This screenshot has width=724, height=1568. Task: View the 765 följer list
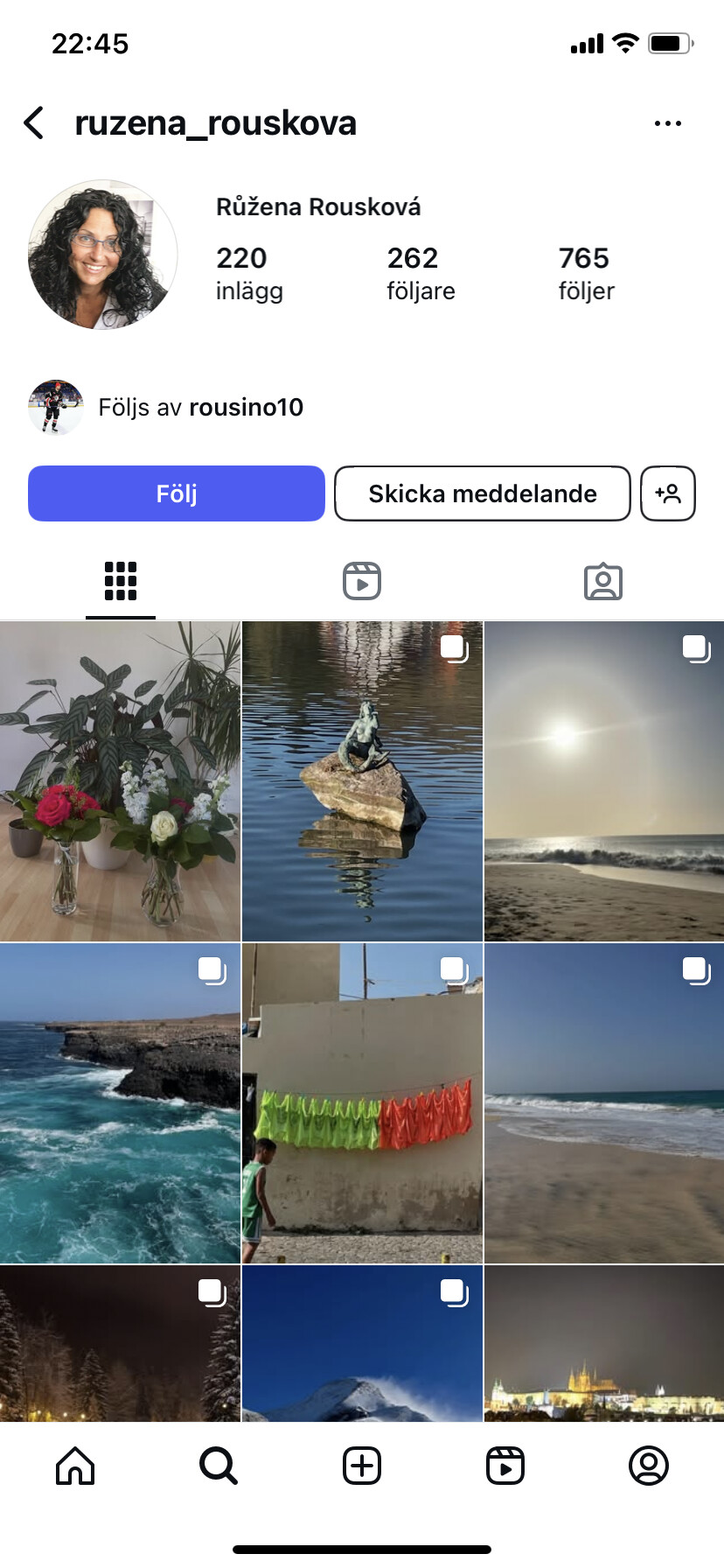586,273
